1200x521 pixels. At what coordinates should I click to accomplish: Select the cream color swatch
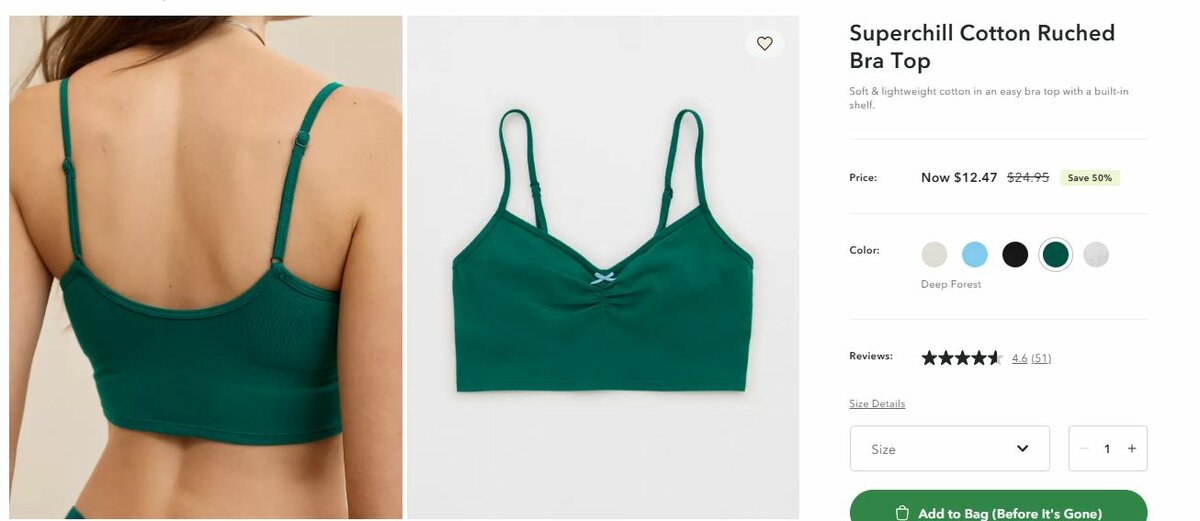[934, 255]
